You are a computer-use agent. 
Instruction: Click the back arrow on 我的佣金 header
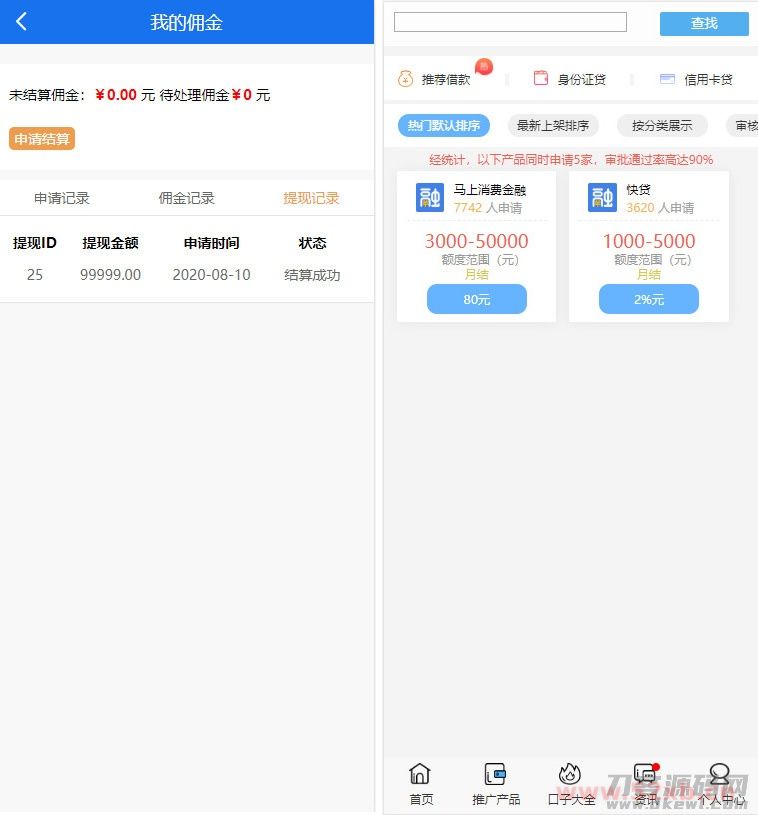point(22,22)
